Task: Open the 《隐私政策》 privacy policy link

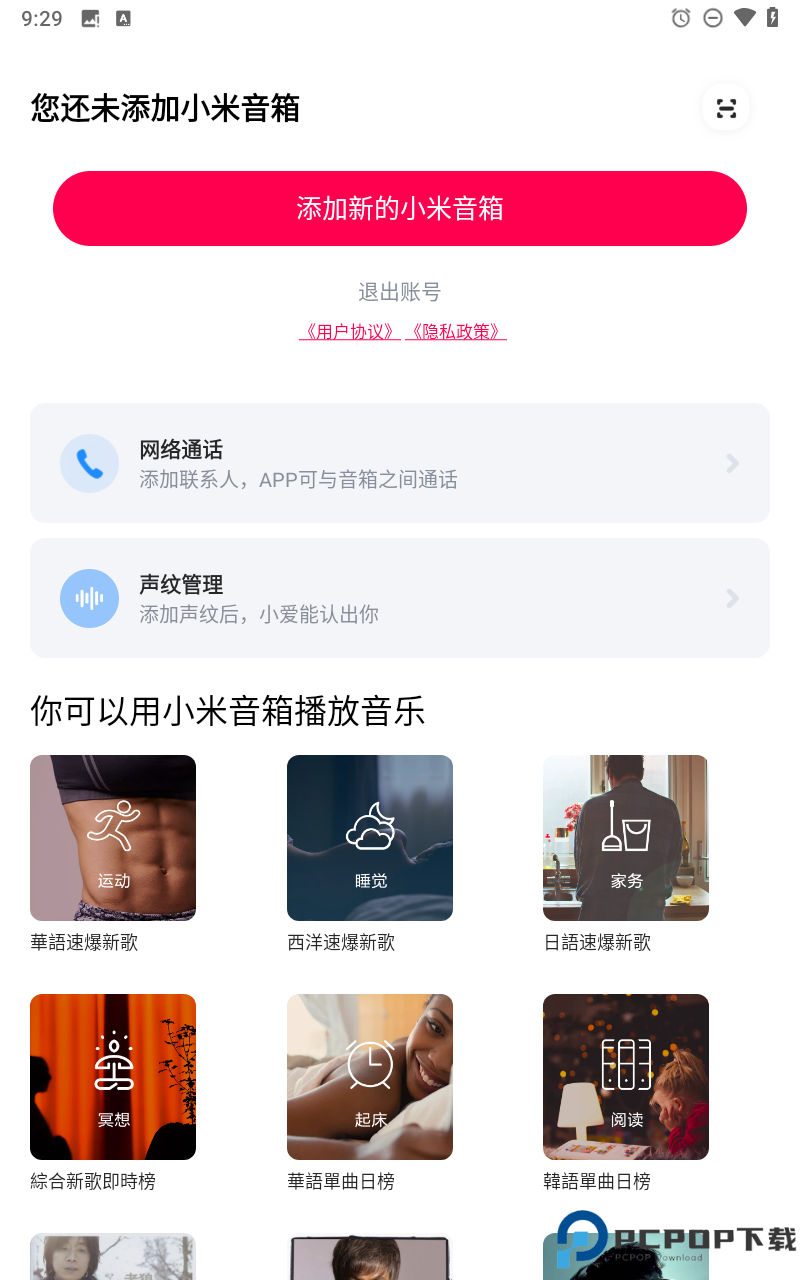Action: (456, 331)
